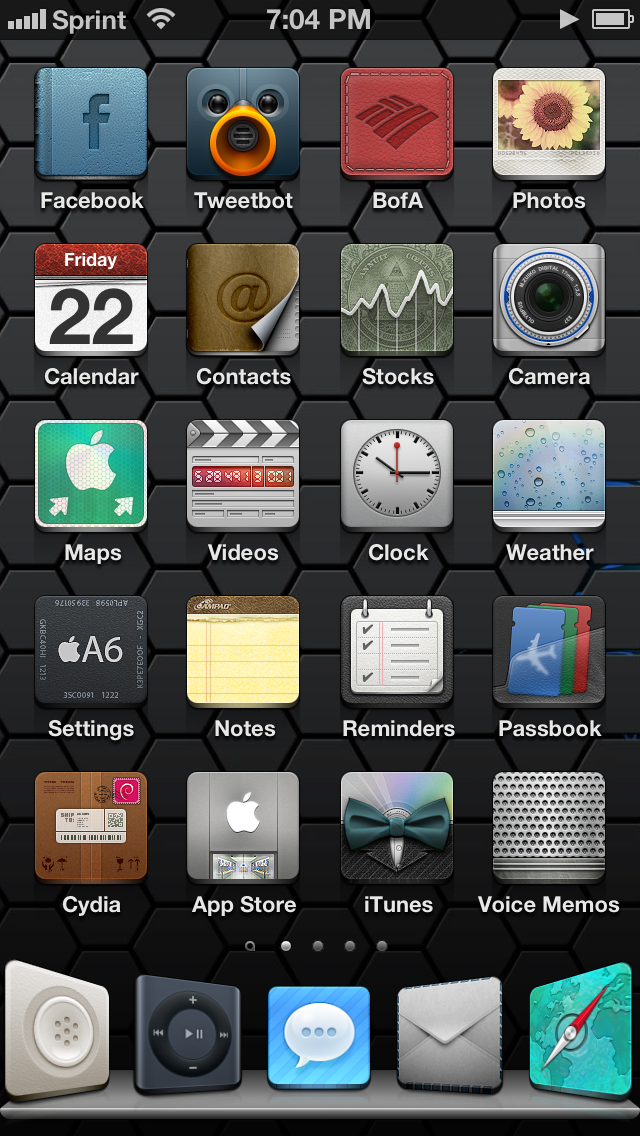Open the Phone app in the dock
Viewport: 640px width, 1136px height.
(57, 1031)
